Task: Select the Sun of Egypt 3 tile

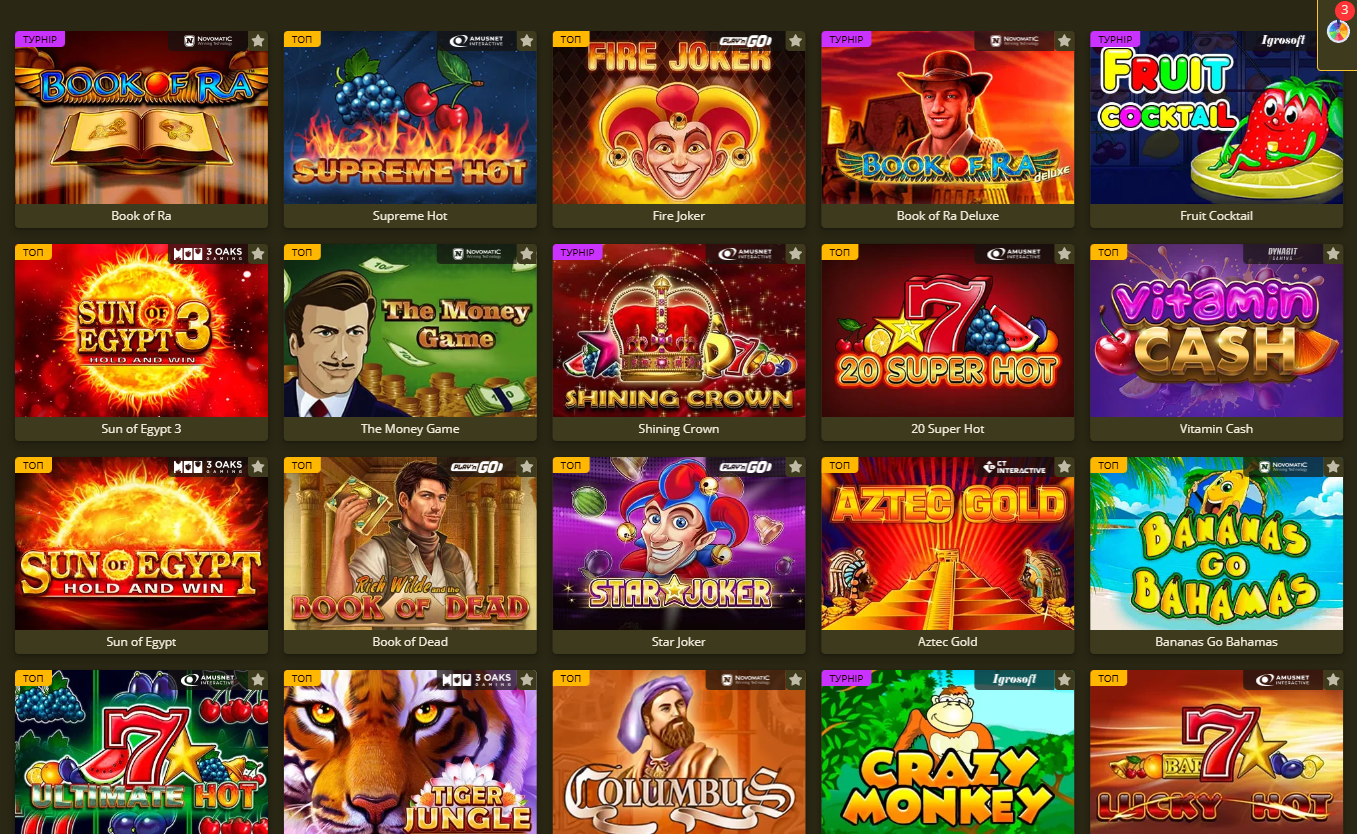Action: (141, 331)
